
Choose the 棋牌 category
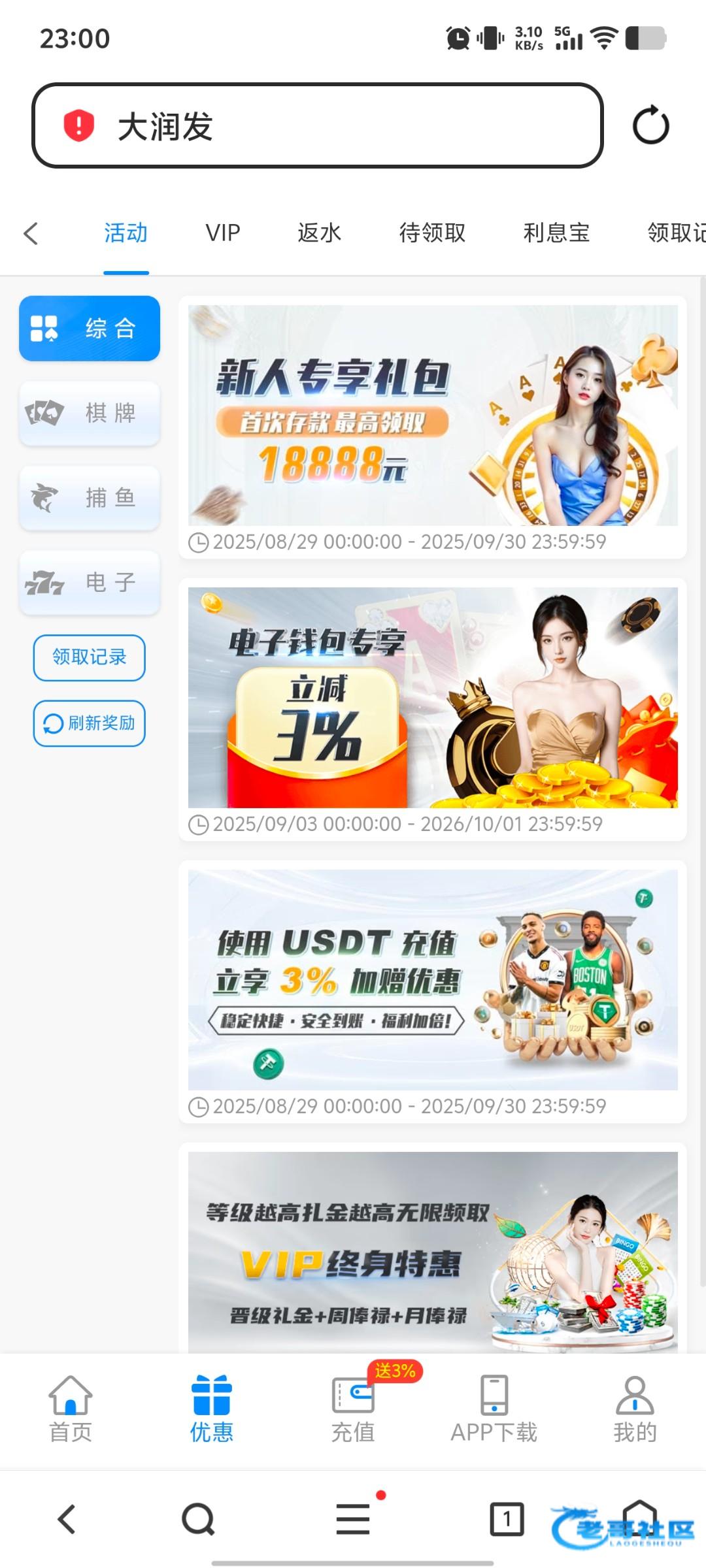90,413
